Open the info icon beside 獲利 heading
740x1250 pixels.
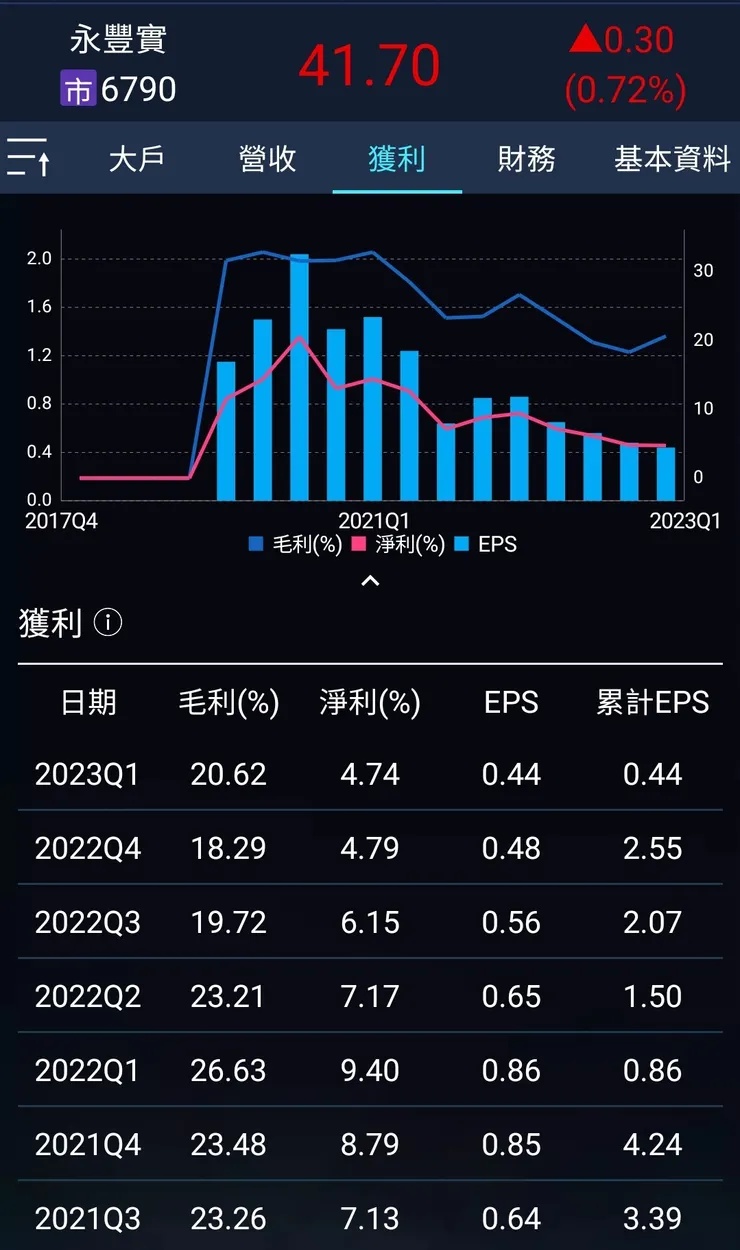point(104,622)
